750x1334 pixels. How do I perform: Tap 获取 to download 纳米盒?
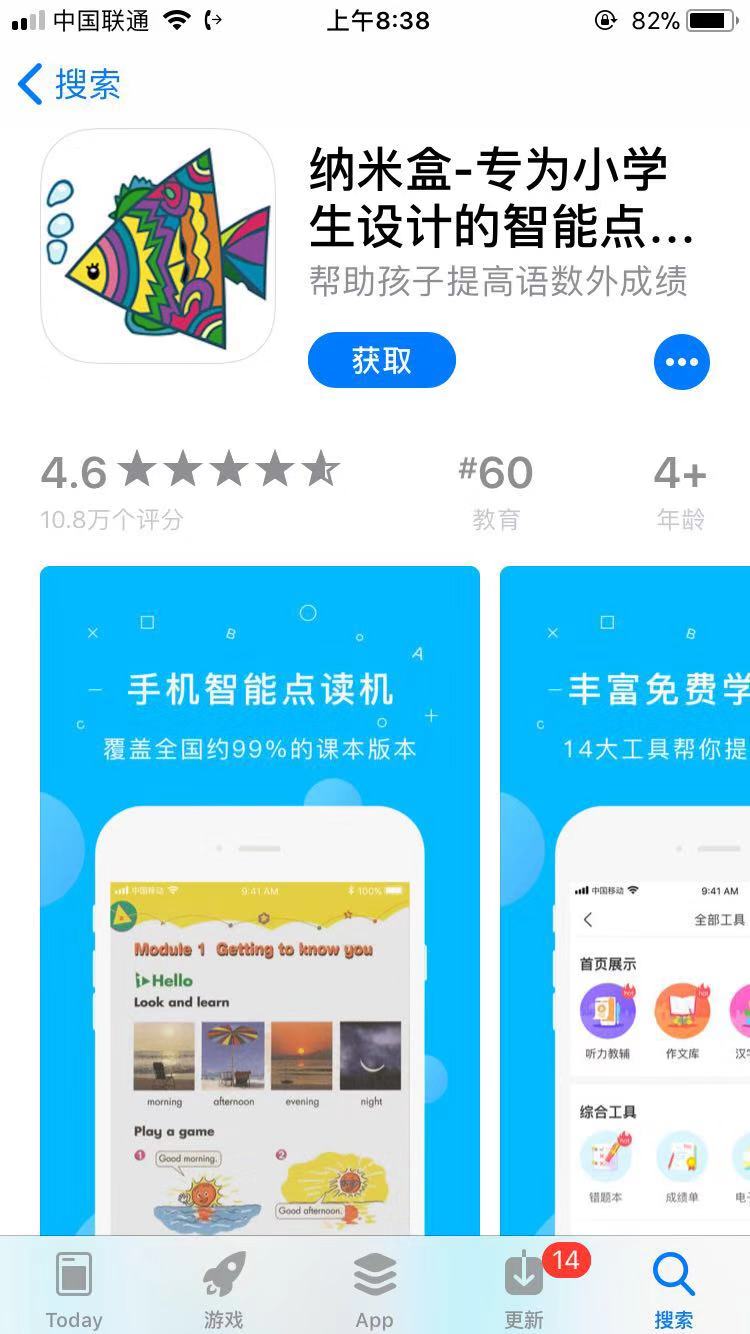[381, 361]
